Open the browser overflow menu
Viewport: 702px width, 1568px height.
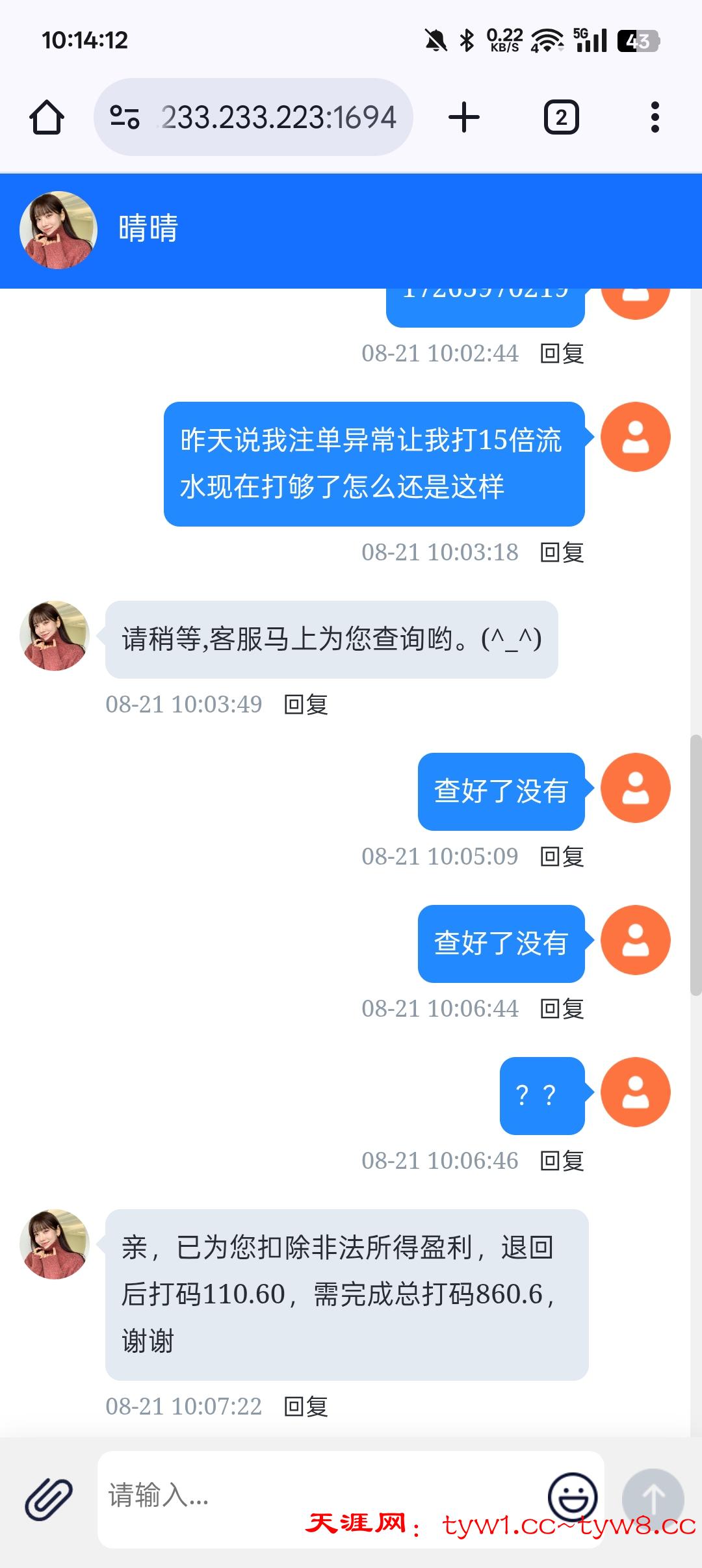click(x=655, y=118)
